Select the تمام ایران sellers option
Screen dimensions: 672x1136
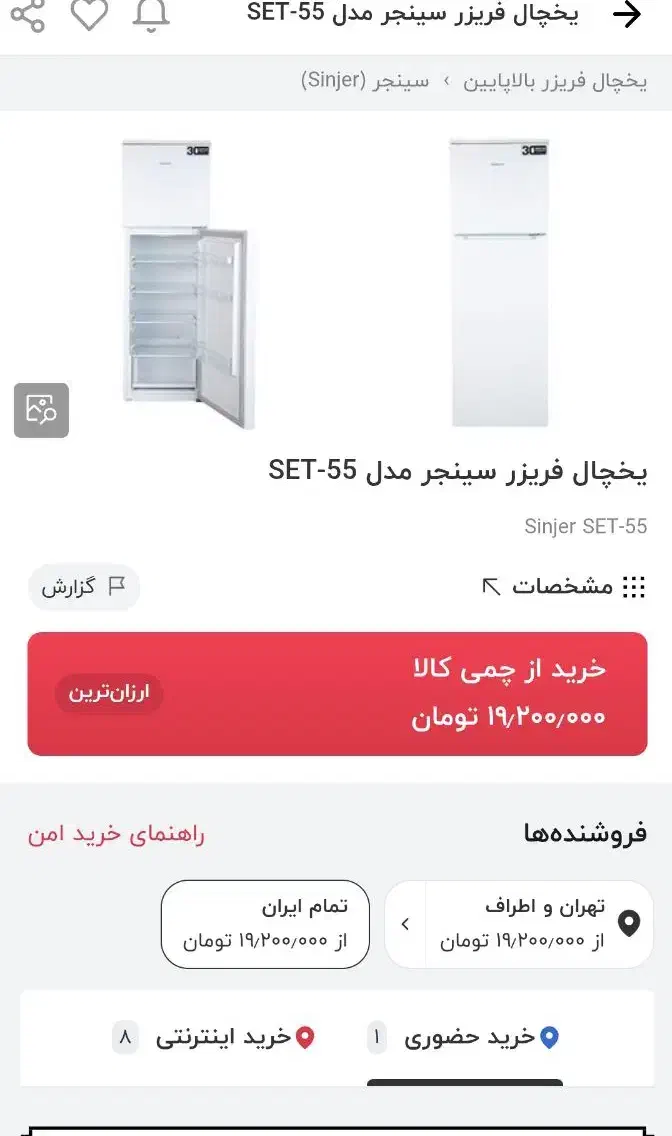(265, 924)
